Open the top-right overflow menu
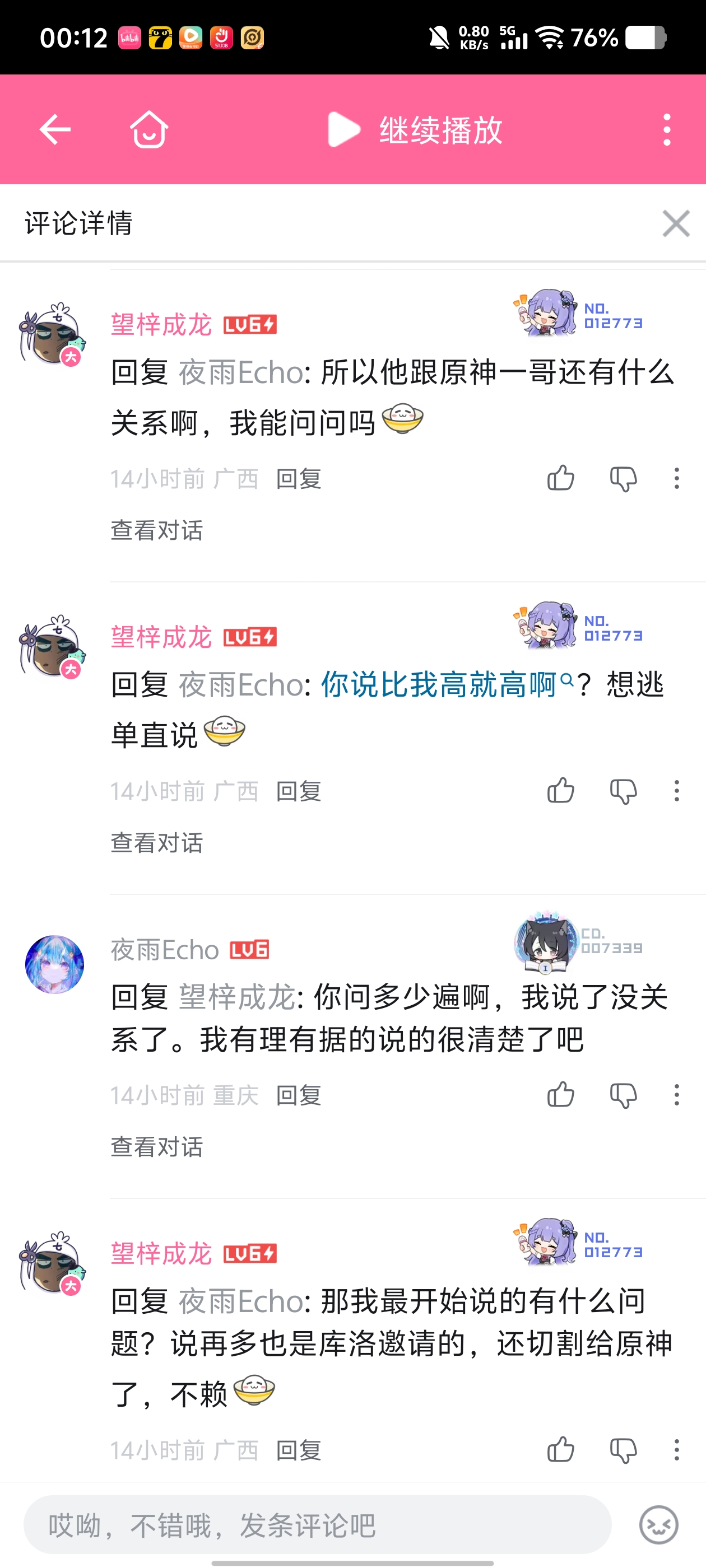706x1568 pixels. pos(667,129)
